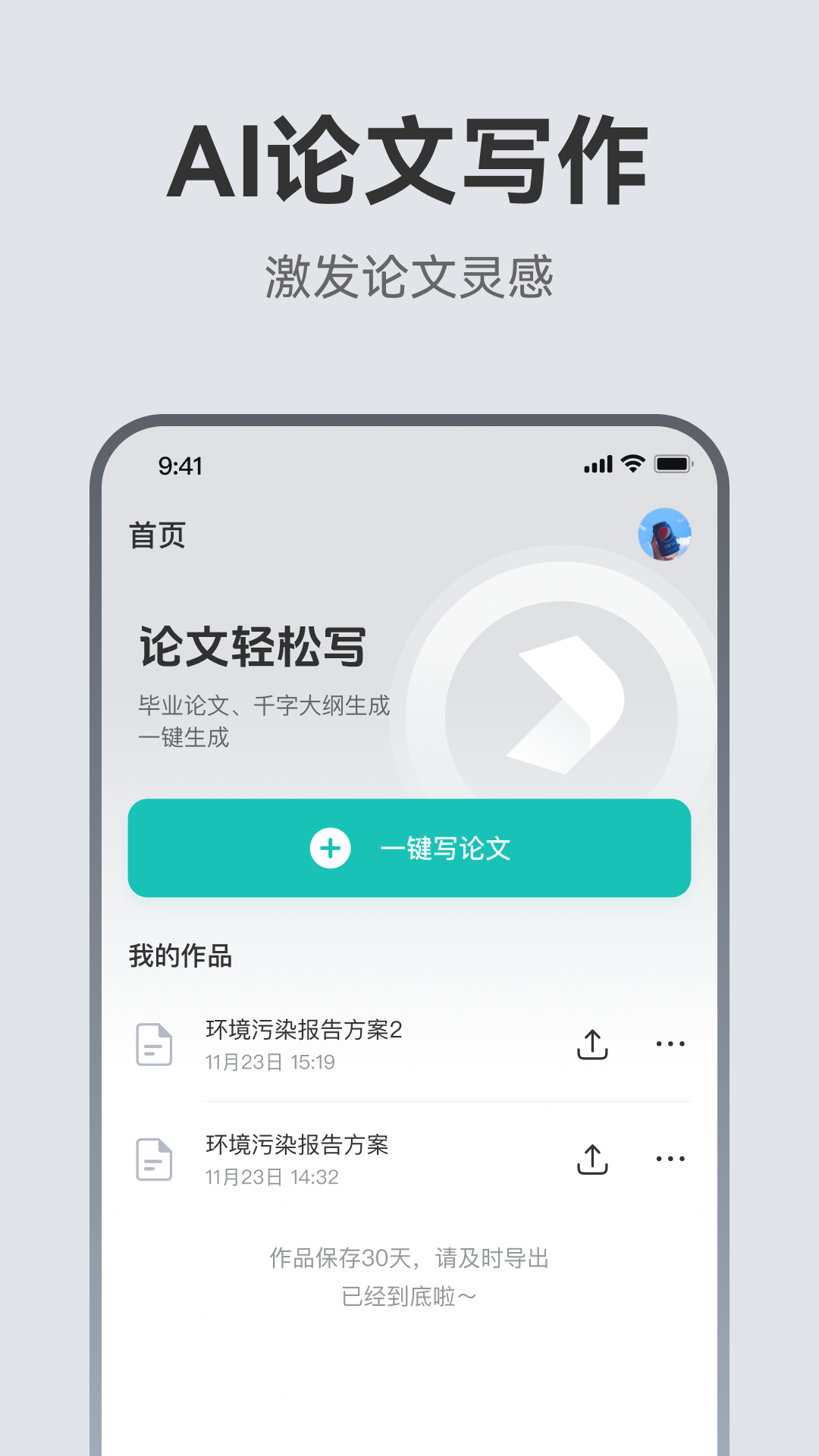Image resolution: width=819 pixels, height=1456 pixels.
Task: Open the document icon for 环境污染报告方案
Action: click(155, 1159)
